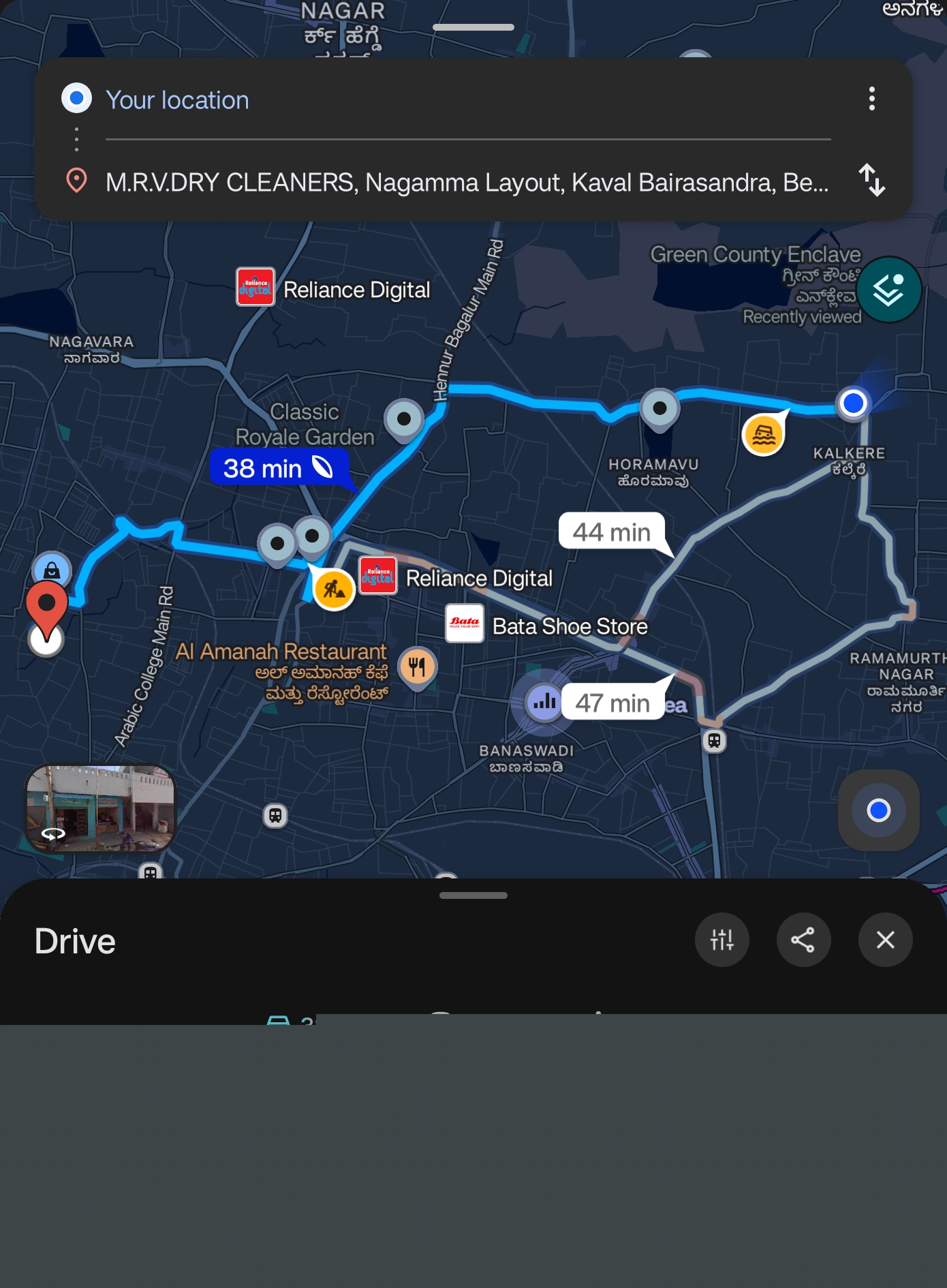
Task: Open map layers options
Action: [888, 290]
